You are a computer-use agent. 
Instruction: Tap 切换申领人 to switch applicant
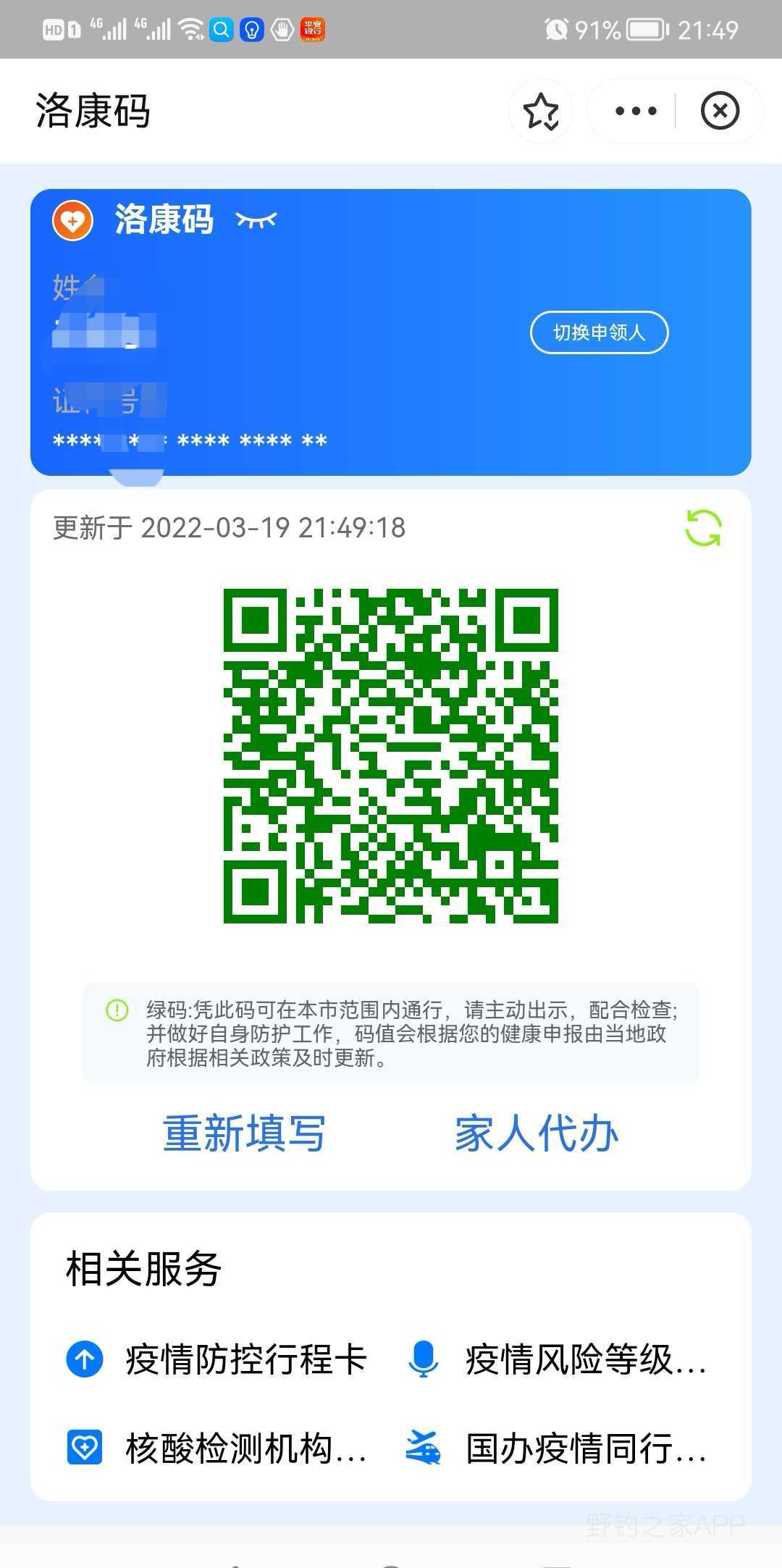tap(599, 332)
